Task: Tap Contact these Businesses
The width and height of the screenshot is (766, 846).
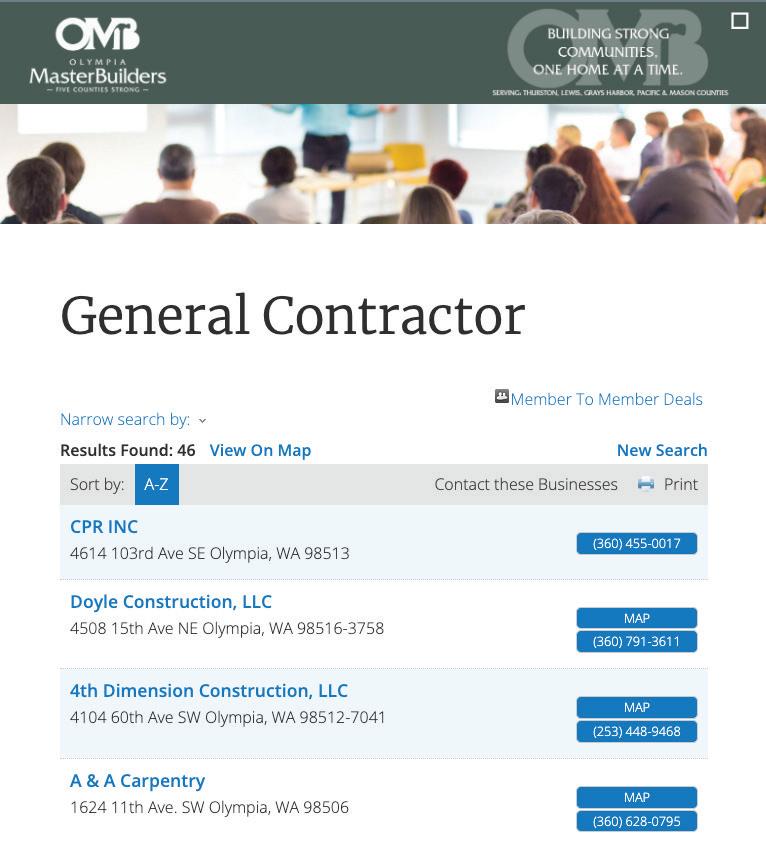Action: (x=526, y=484)
